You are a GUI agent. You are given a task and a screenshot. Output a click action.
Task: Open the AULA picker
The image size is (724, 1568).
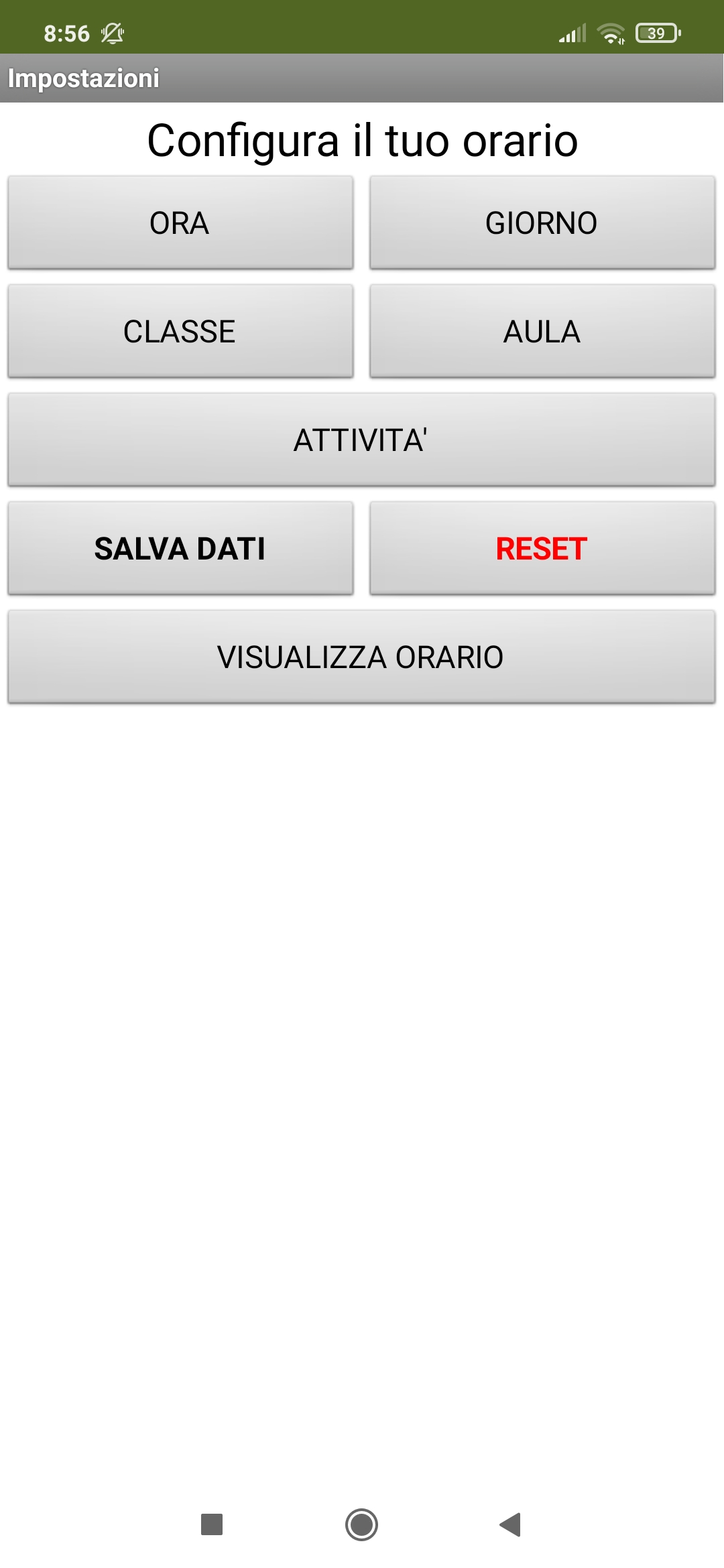click(542, 331)
